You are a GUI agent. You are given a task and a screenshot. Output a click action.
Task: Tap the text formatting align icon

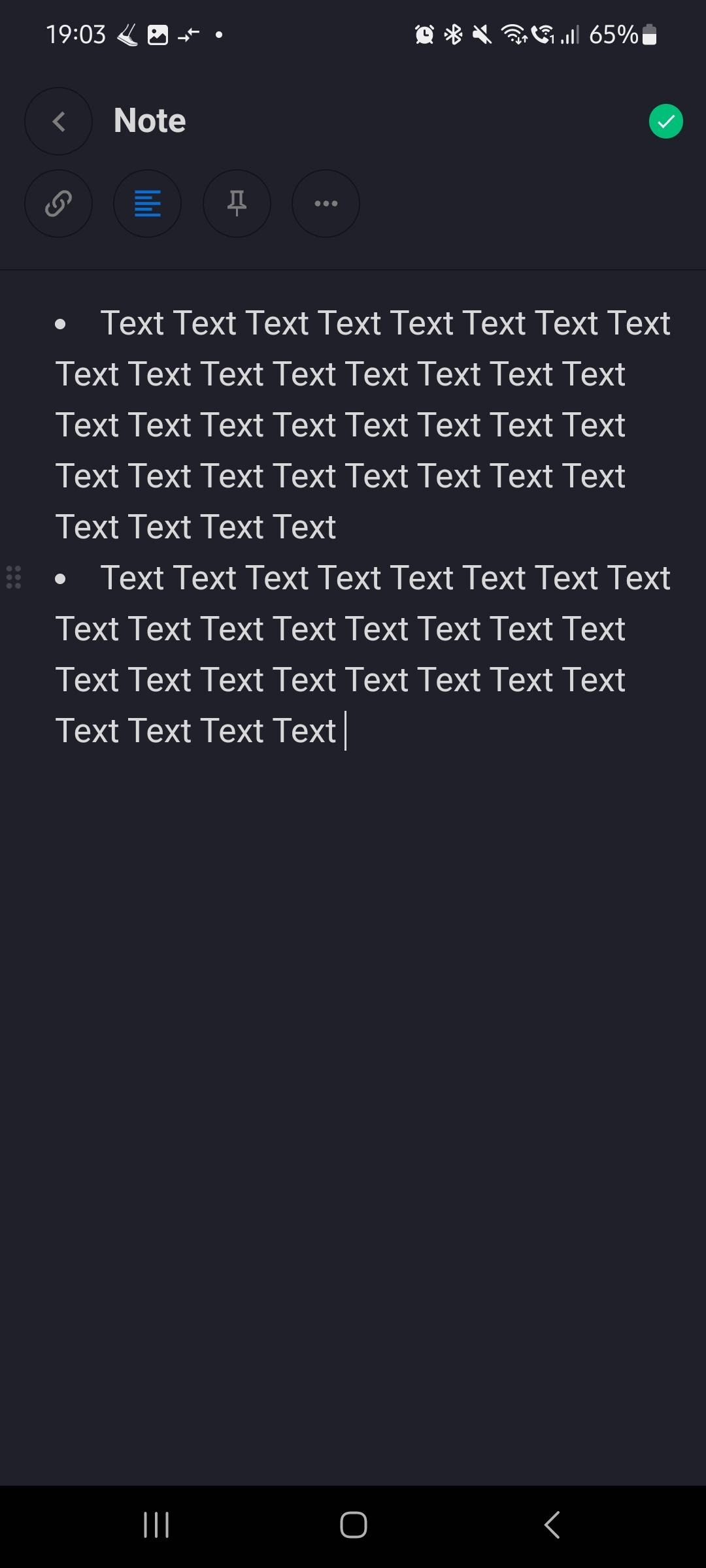click(x=147, y=204)
